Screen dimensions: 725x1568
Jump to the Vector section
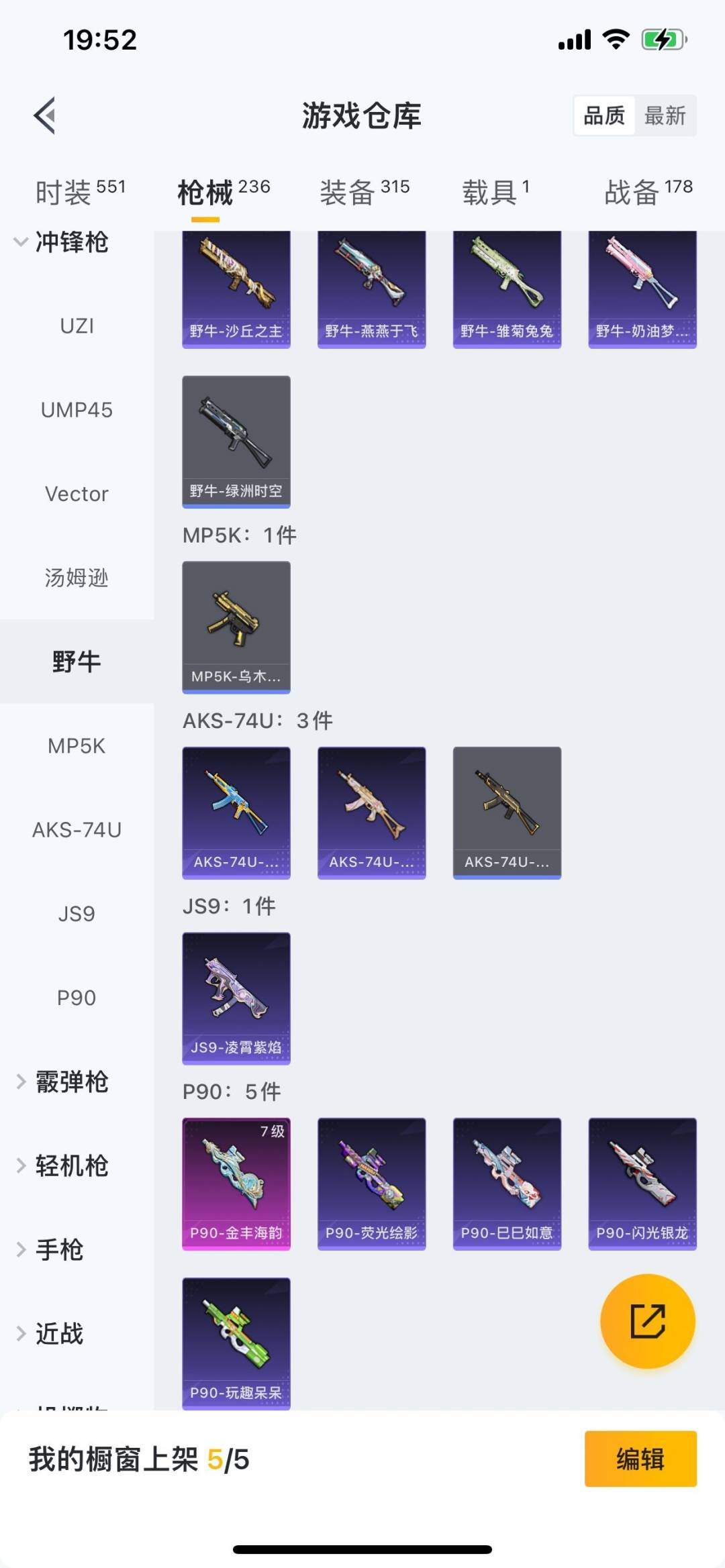tap(77, 494)
